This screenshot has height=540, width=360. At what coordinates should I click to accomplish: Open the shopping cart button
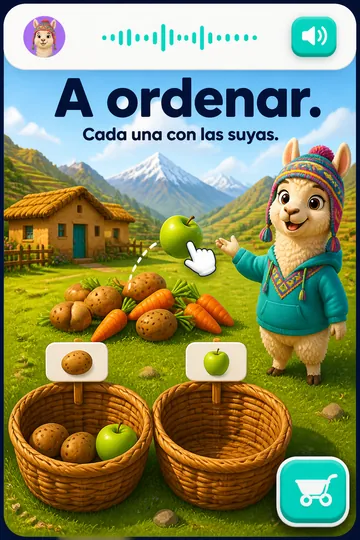coord(313,491)
